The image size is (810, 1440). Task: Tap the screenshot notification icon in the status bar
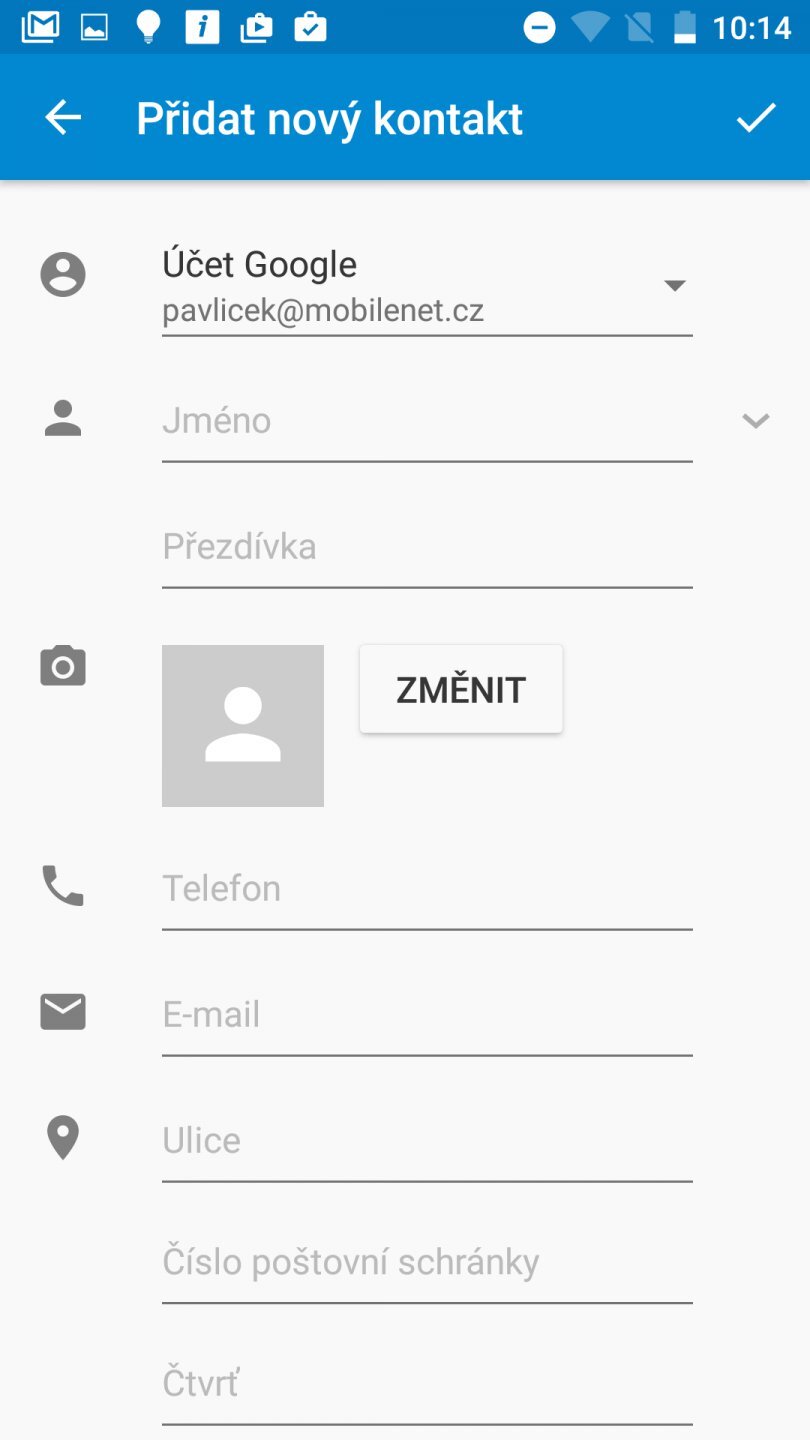coord(93,27)
